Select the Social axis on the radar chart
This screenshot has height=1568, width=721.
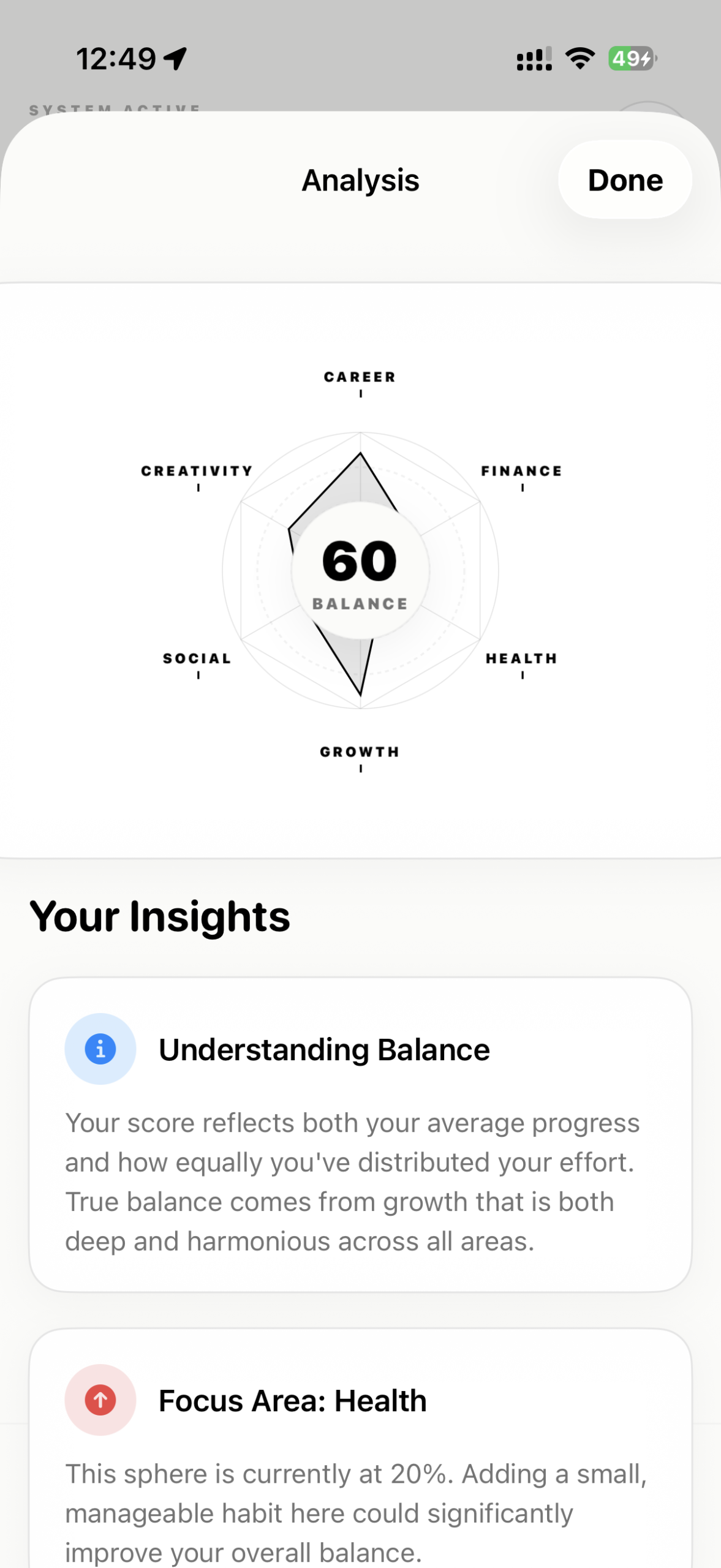pyautogui.click(x=196, y=658)
